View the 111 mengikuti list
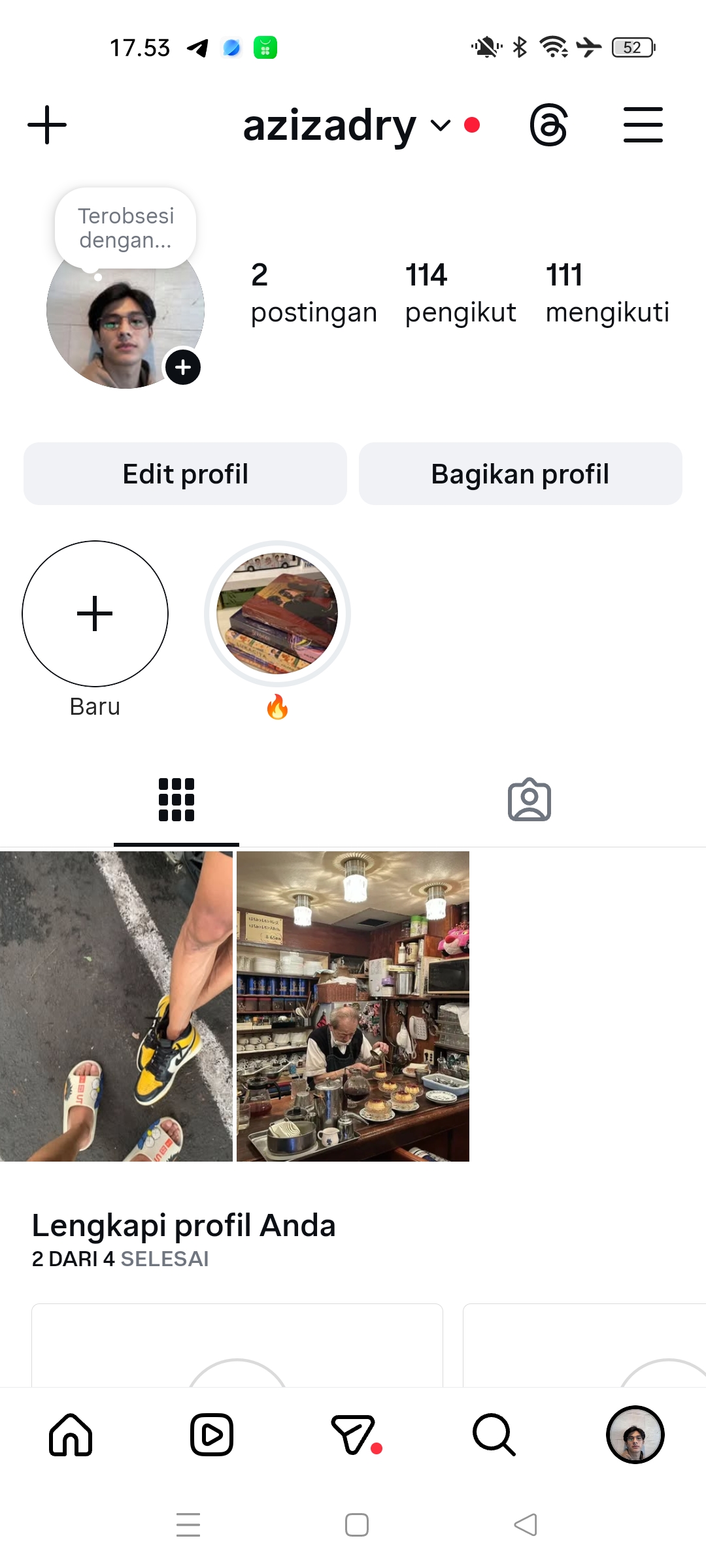 [607, 292]
